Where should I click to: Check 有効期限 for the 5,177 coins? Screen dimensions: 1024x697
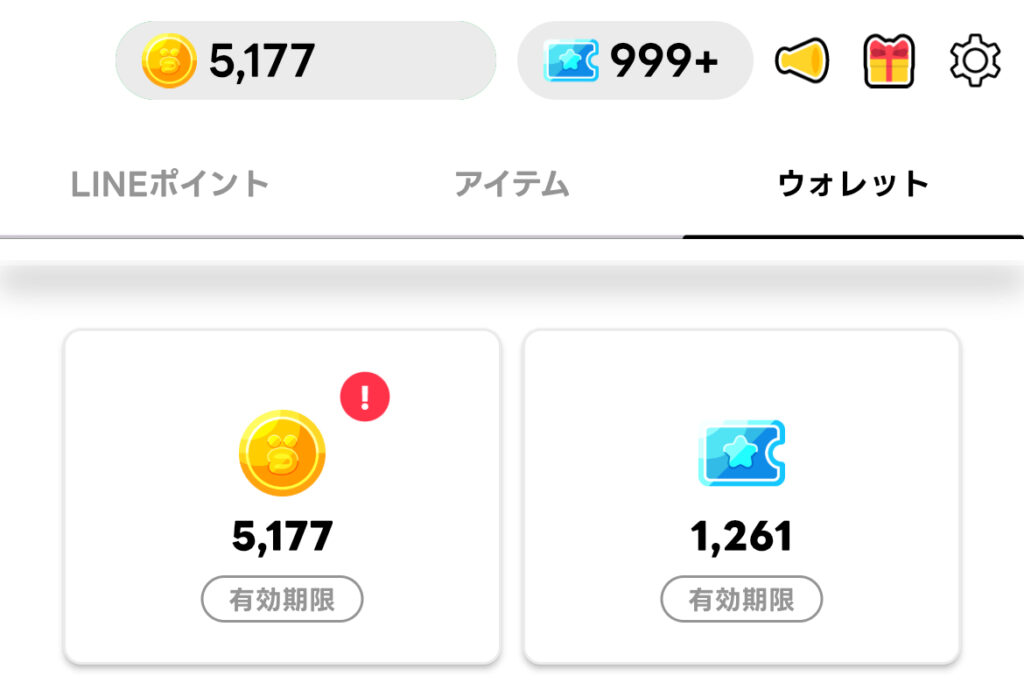click(x=282, y=600)
